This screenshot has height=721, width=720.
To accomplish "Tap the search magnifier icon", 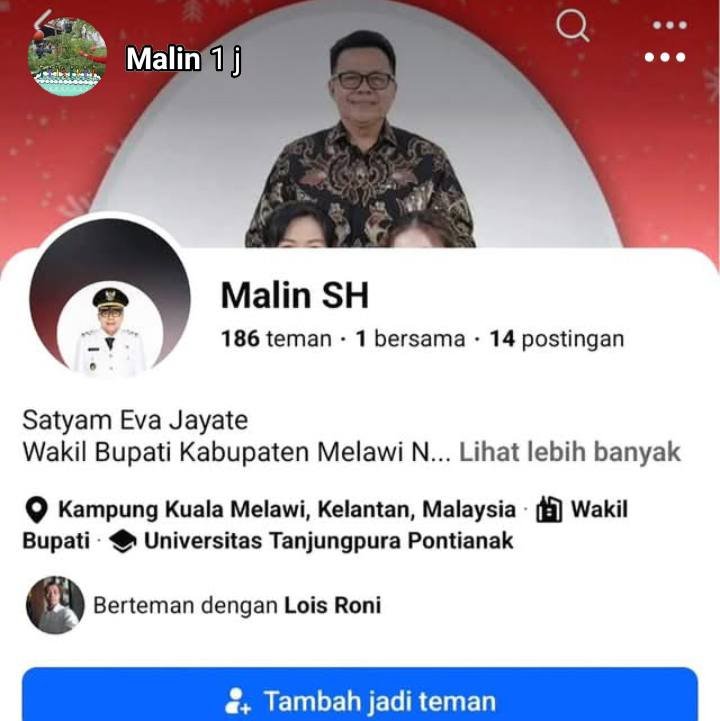I will tap(572, 26).
